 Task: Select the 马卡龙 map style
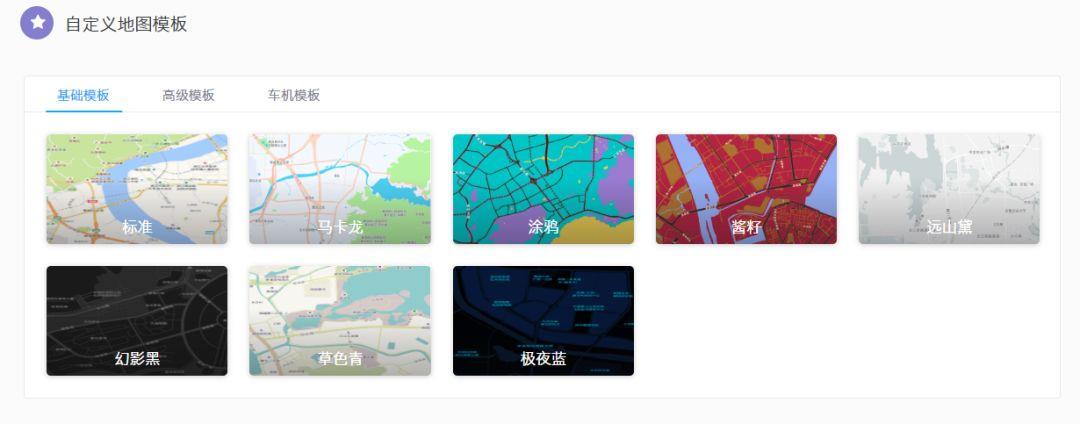click(x=340, y=189)
